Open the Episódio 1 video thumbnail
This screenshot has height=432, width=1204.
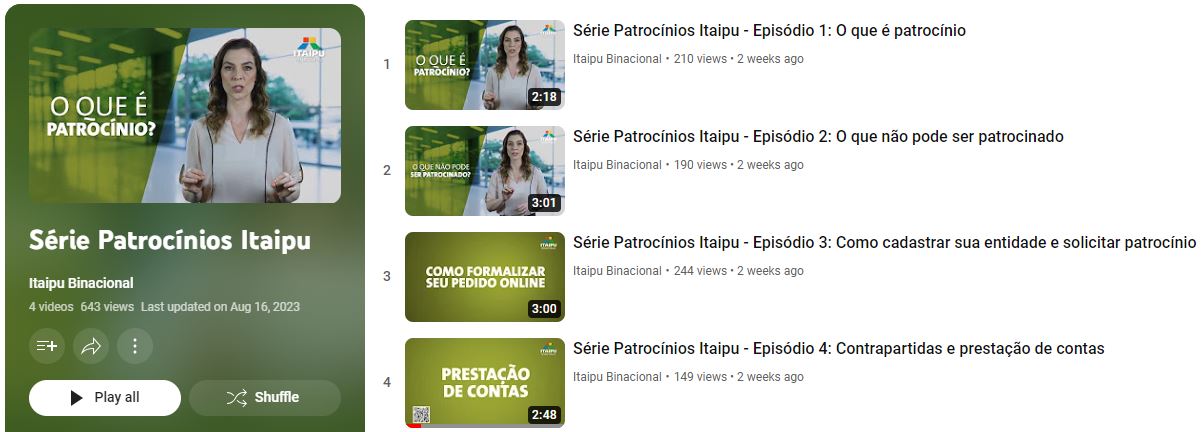pos(484,65)
